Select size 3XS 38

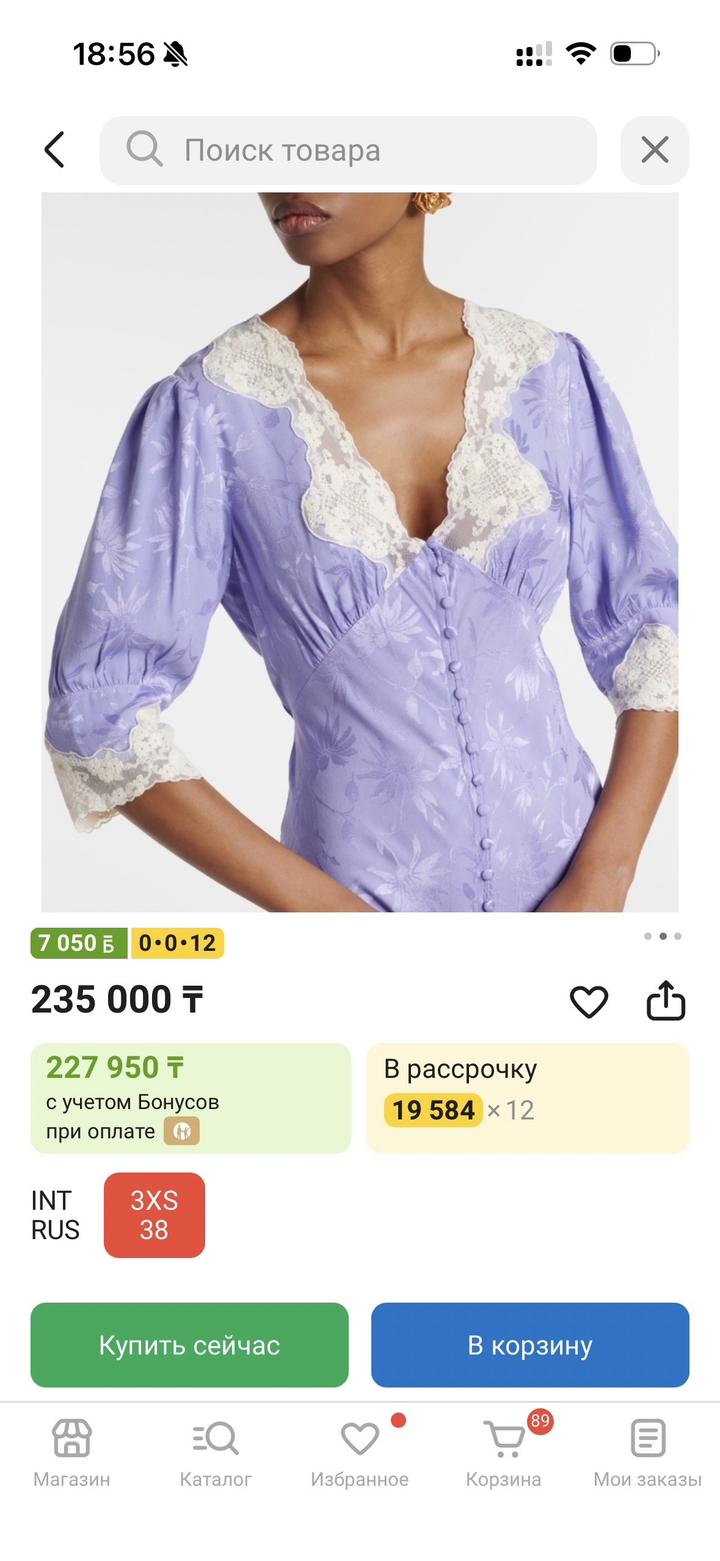pos(154,1215)
